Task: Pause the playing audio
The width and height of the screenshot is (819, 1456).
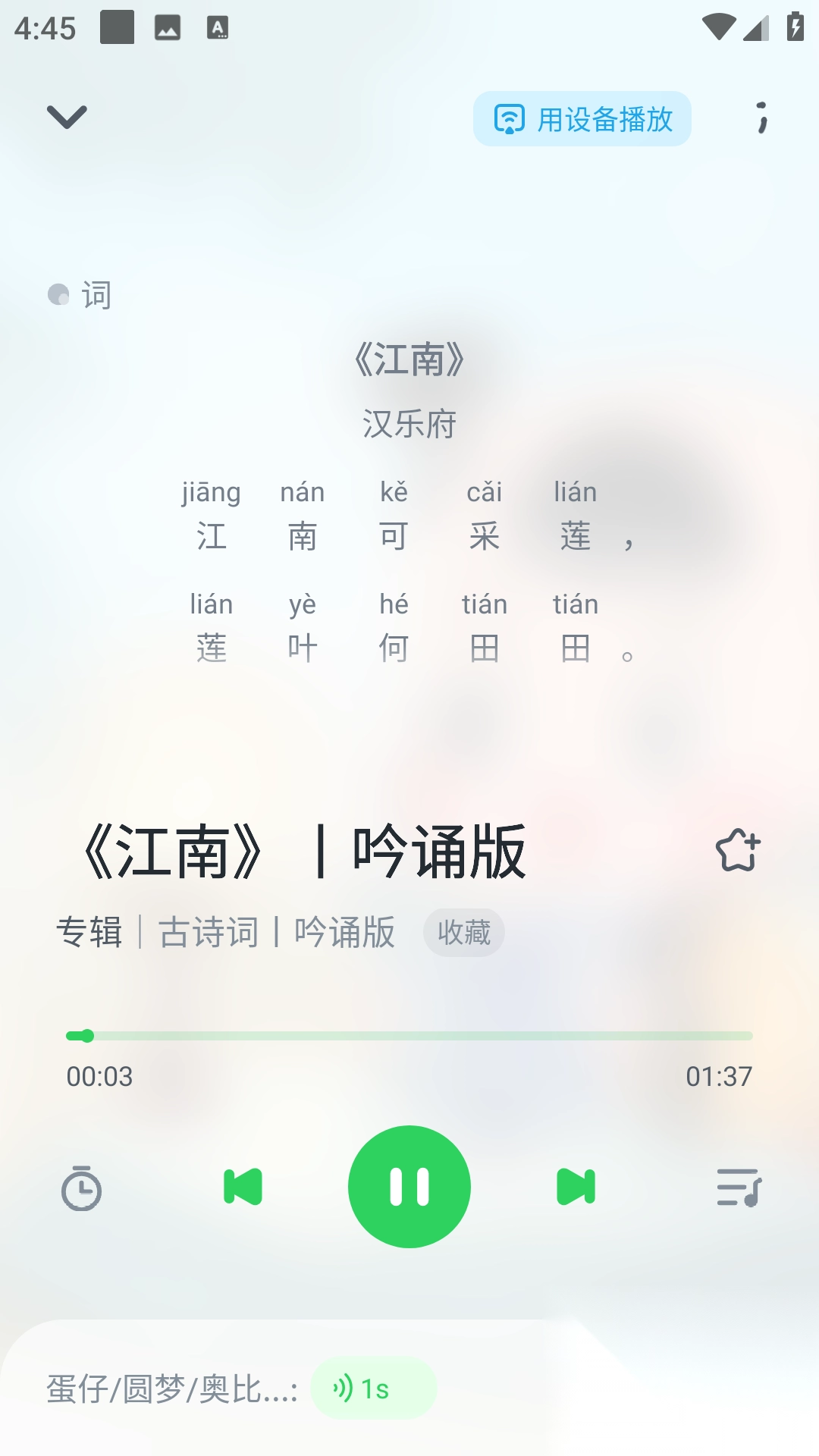Action: (409, 1187)
